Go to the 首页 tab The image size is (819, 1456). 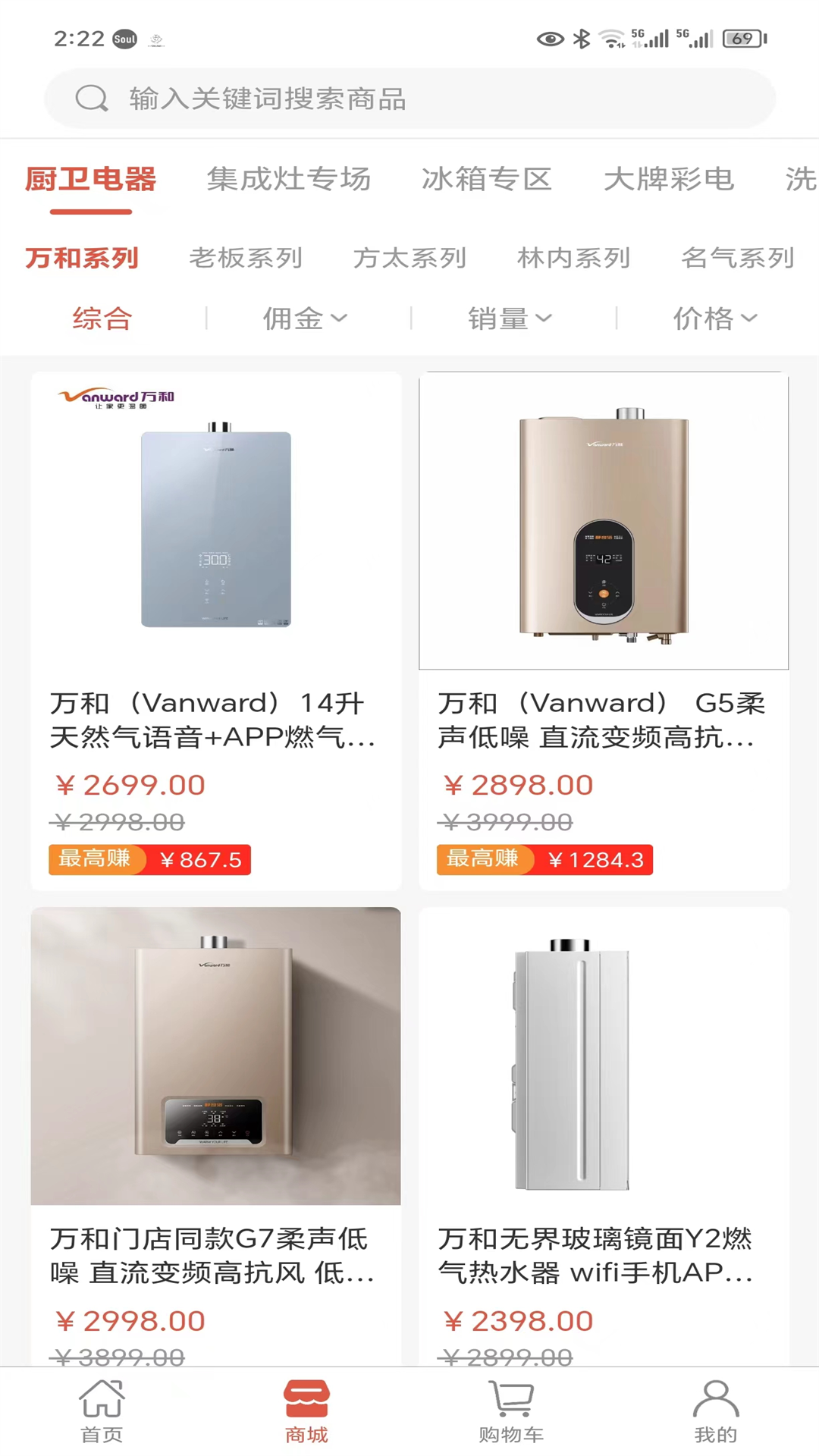tap(102, 1411)
